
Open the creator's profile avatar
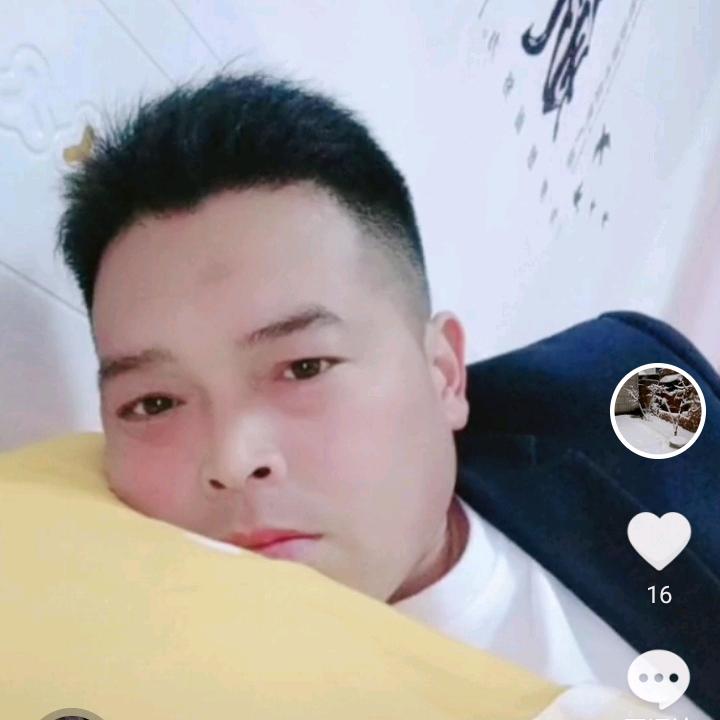pyautogui.click(x=658, y=411)
